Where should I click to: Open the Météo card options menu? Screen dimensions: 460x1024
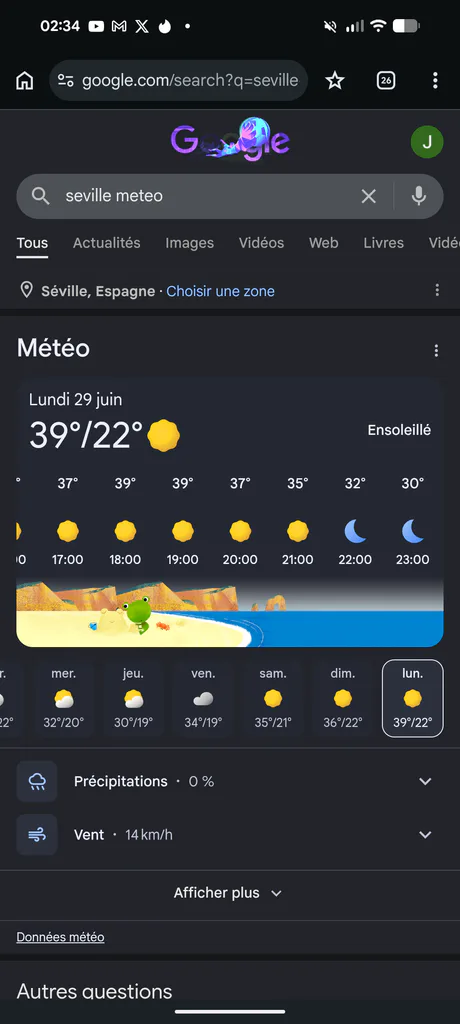pyautogui.click(x=436, y=351)
